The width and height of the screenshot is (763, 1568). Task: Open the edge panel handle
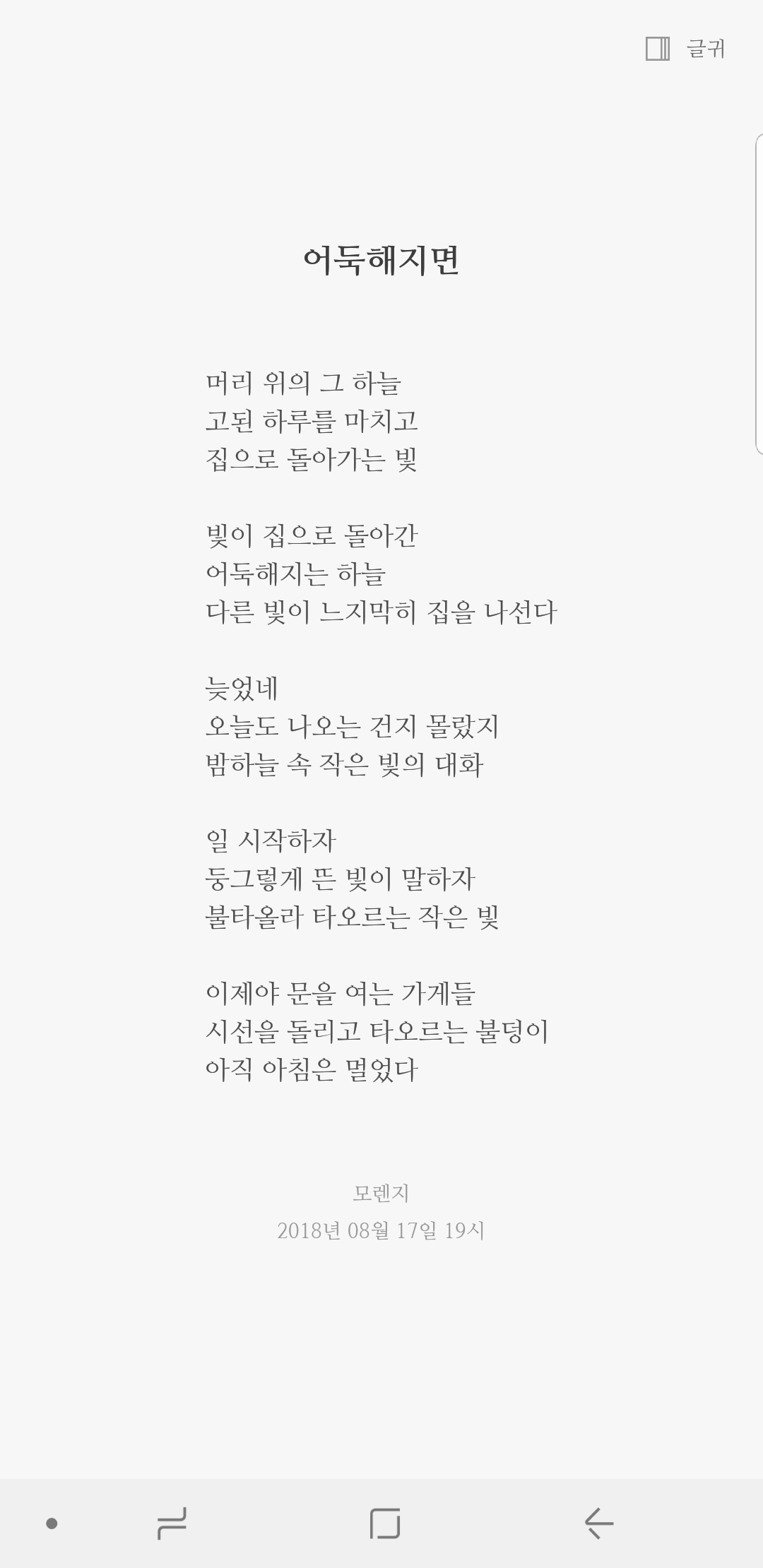(x=759, y=293)
